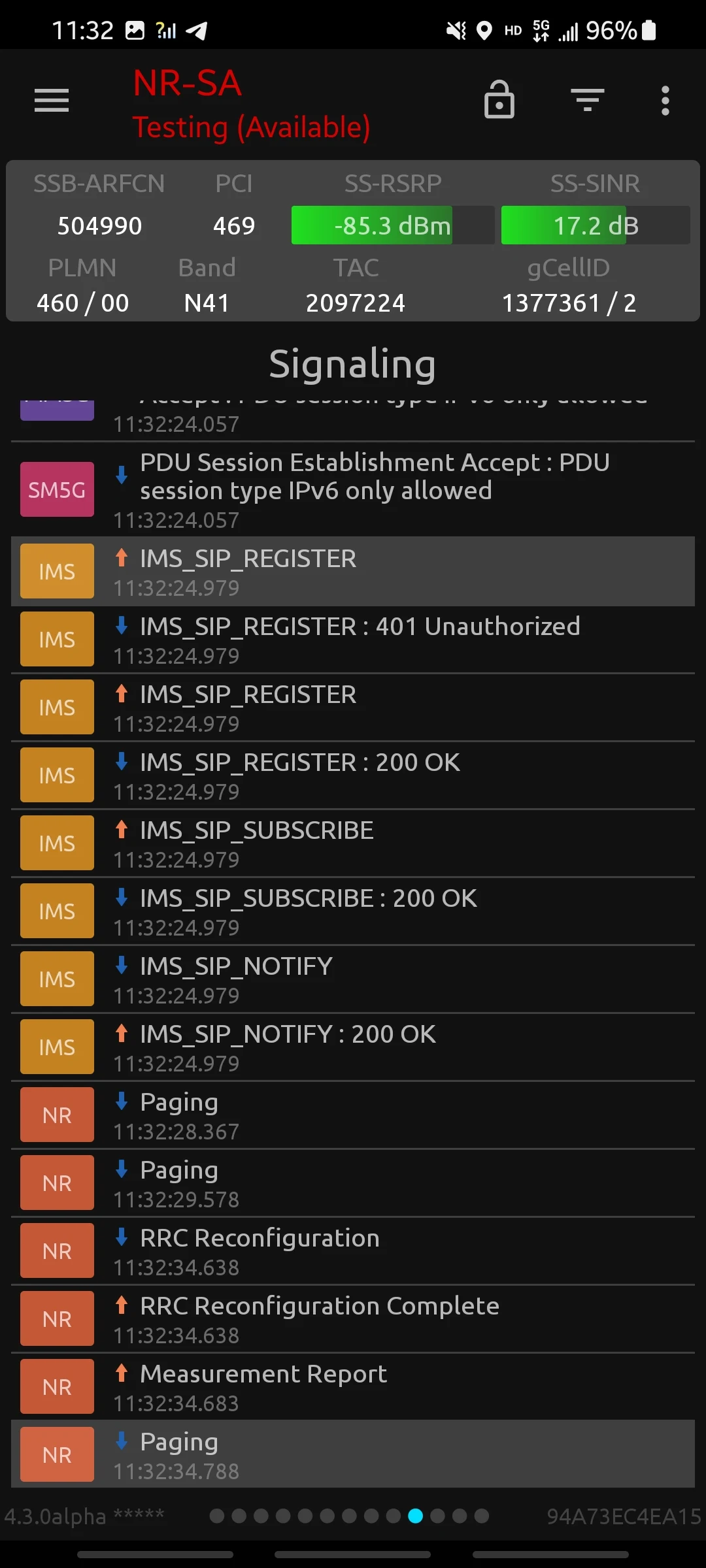The image size is (706, 1568).
Task: Tap the NR-SA Testing title header
Action: (x=252, y=105)
